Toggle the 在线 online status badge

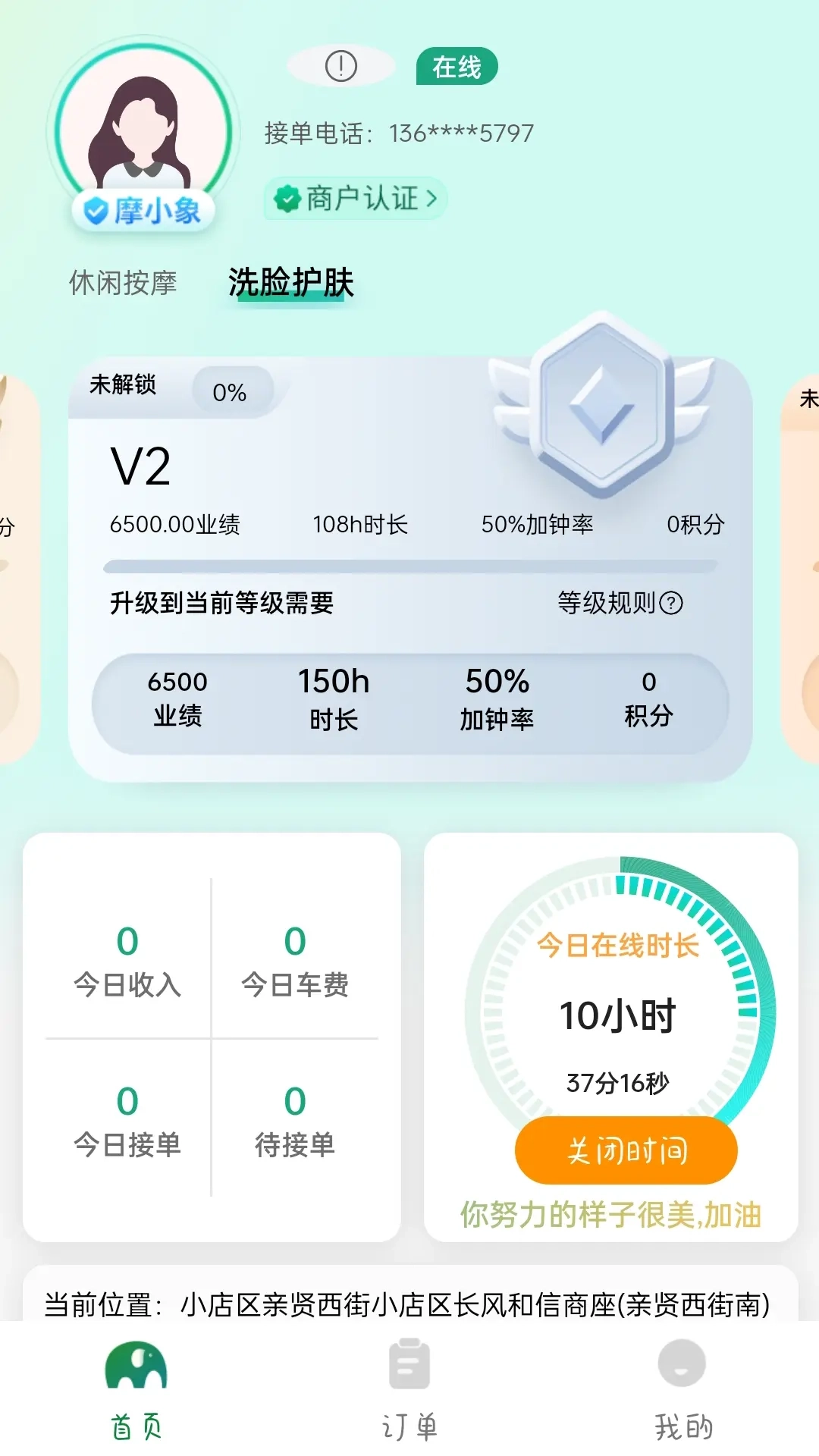coord(457,67)
